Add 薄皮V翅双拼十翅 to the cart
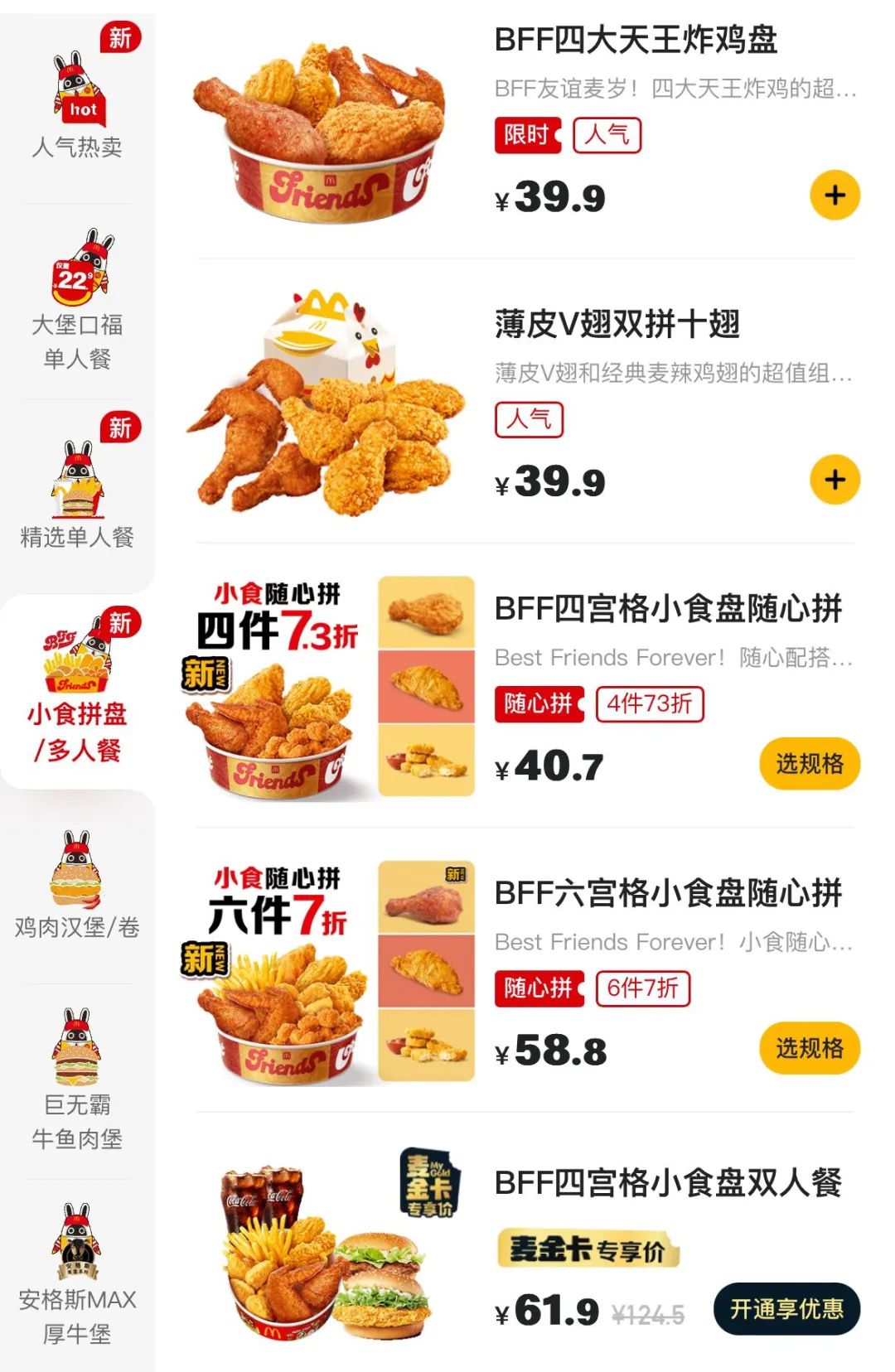Image resolution: width=895 pixels, height=1372 pixels. 835,480
